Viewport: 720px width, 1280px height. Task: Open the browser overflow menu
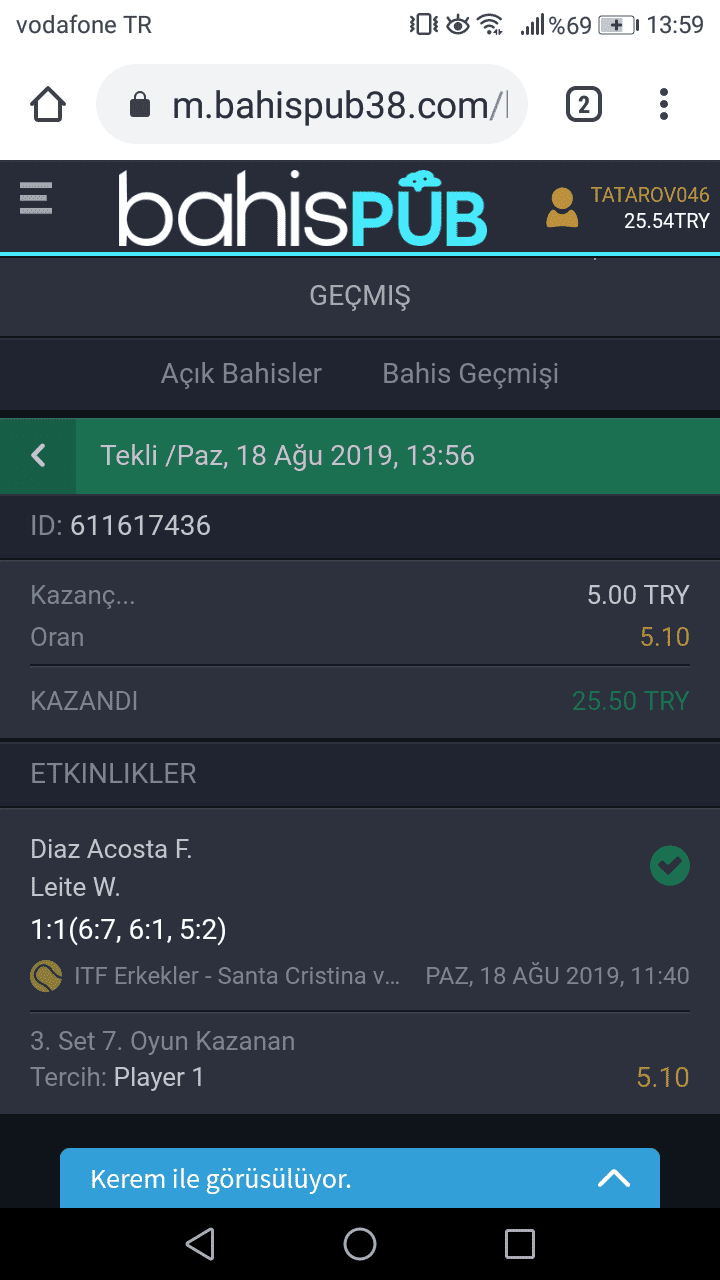pos(664,104)
